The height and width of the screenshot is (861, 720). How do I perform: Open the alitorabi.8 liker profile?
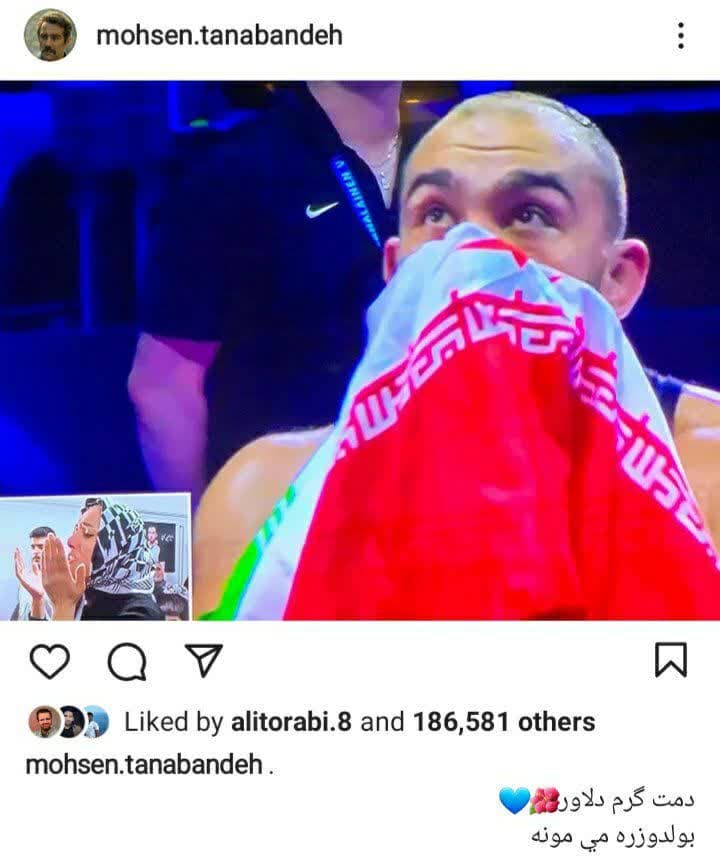(290, 722)
